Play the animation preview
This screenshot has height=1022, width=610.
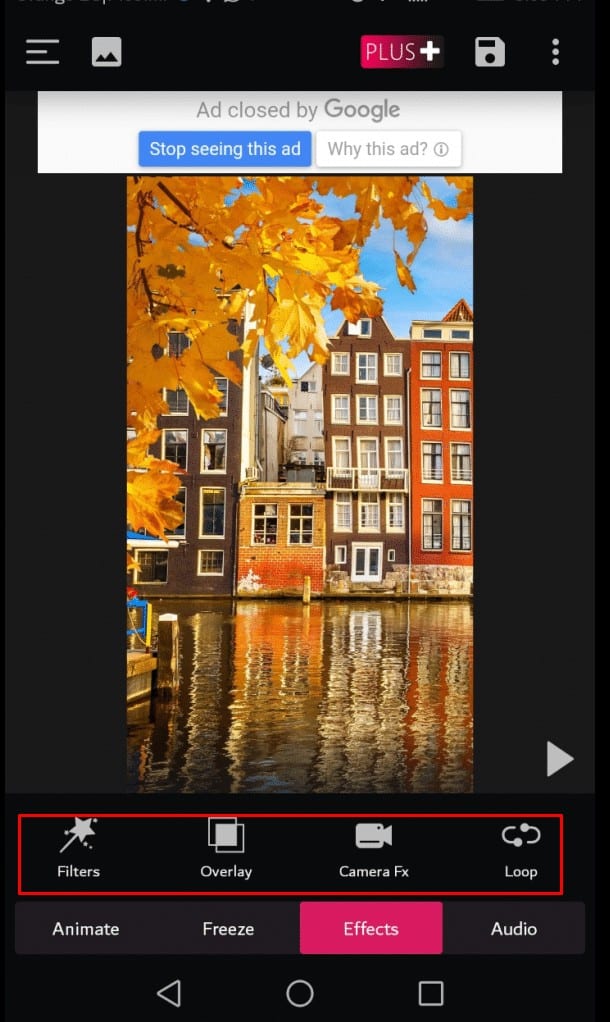[559, 759]
